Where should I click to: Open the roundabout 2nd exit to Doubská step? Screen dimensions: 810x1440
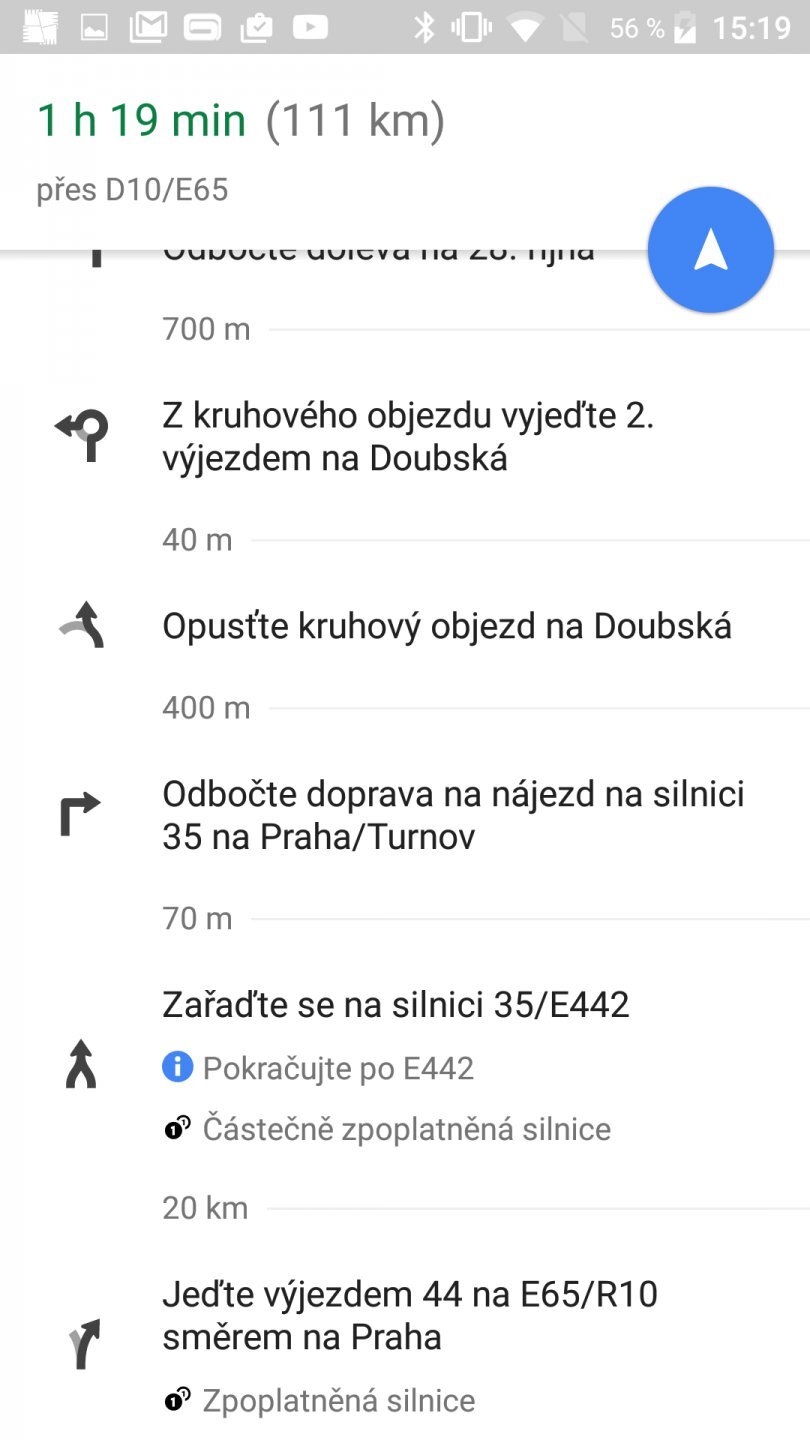[x=408, y=437]
